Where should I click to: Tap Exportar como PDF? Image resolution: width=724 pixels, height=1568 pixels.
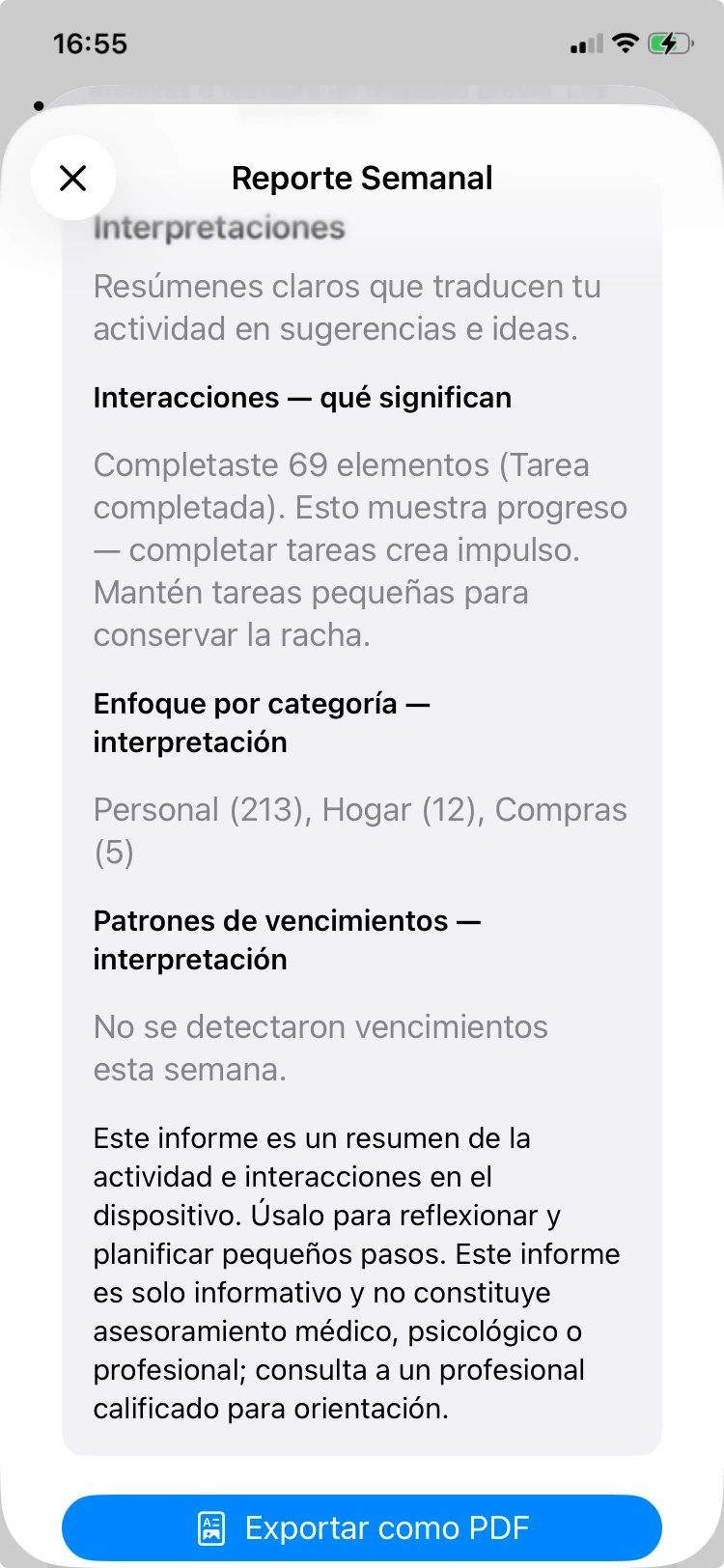[x=362, y=1527]
